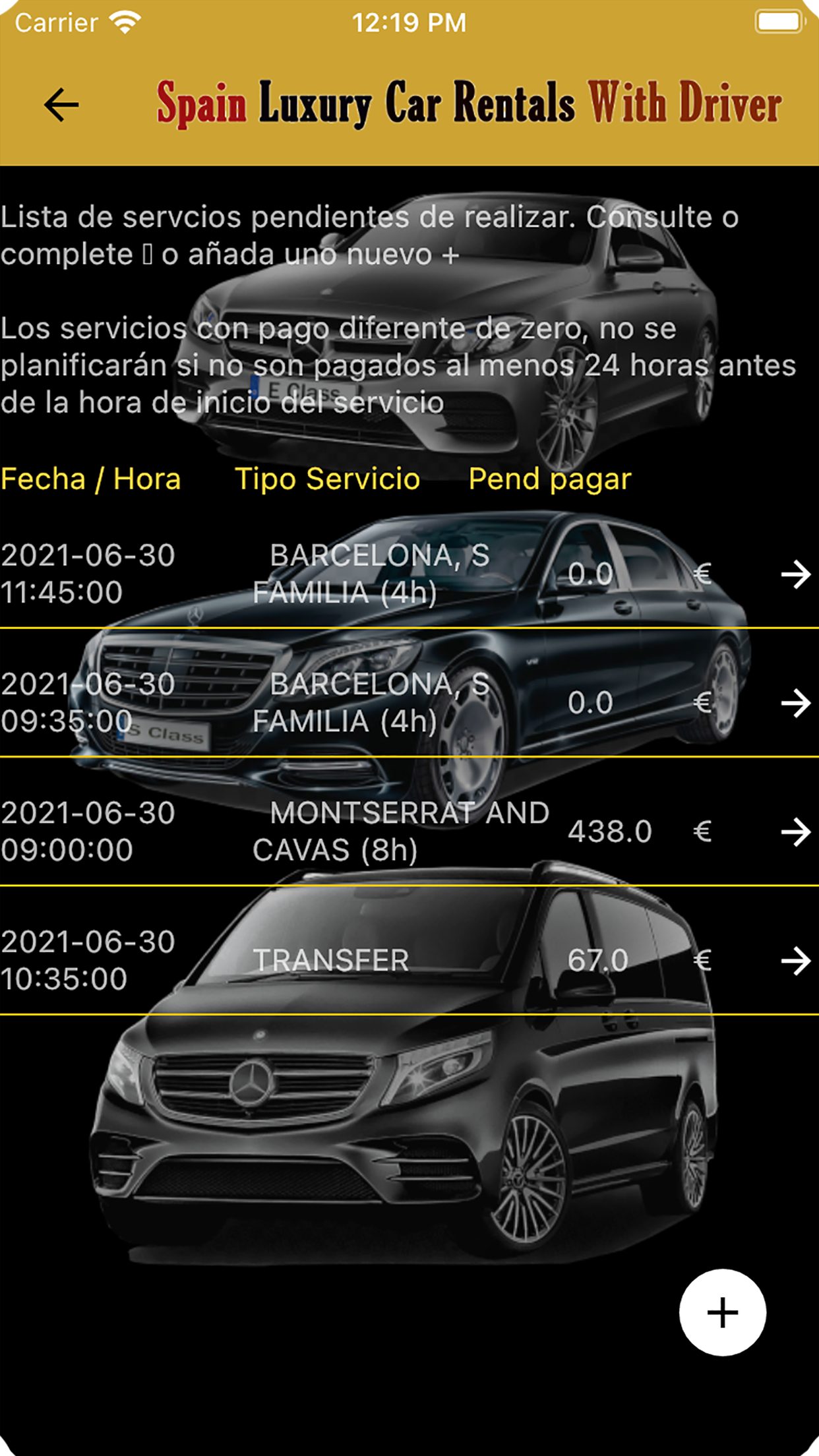The image size is (819, 1456).
Task: Open the 11:45:00 Barcelona S Familia service
Action: pos(795,574)
